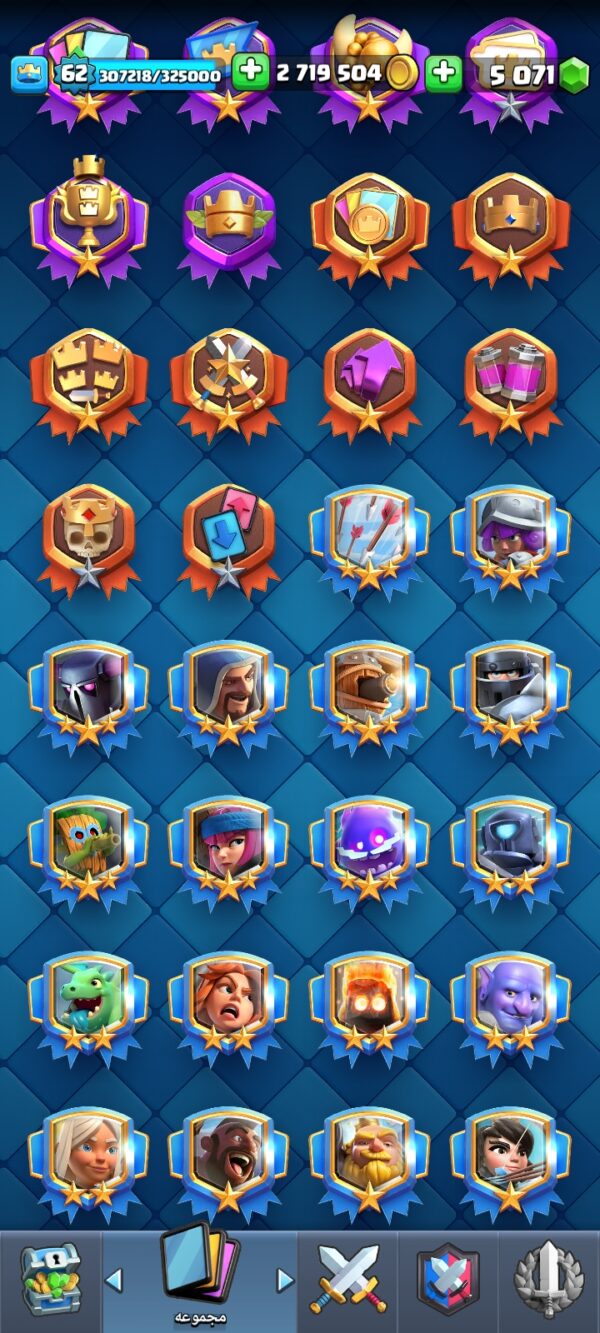The height and width of the screenshot is (1333, 600).
Task: Open the shop chest tab
Action: tap(52, 1279)
